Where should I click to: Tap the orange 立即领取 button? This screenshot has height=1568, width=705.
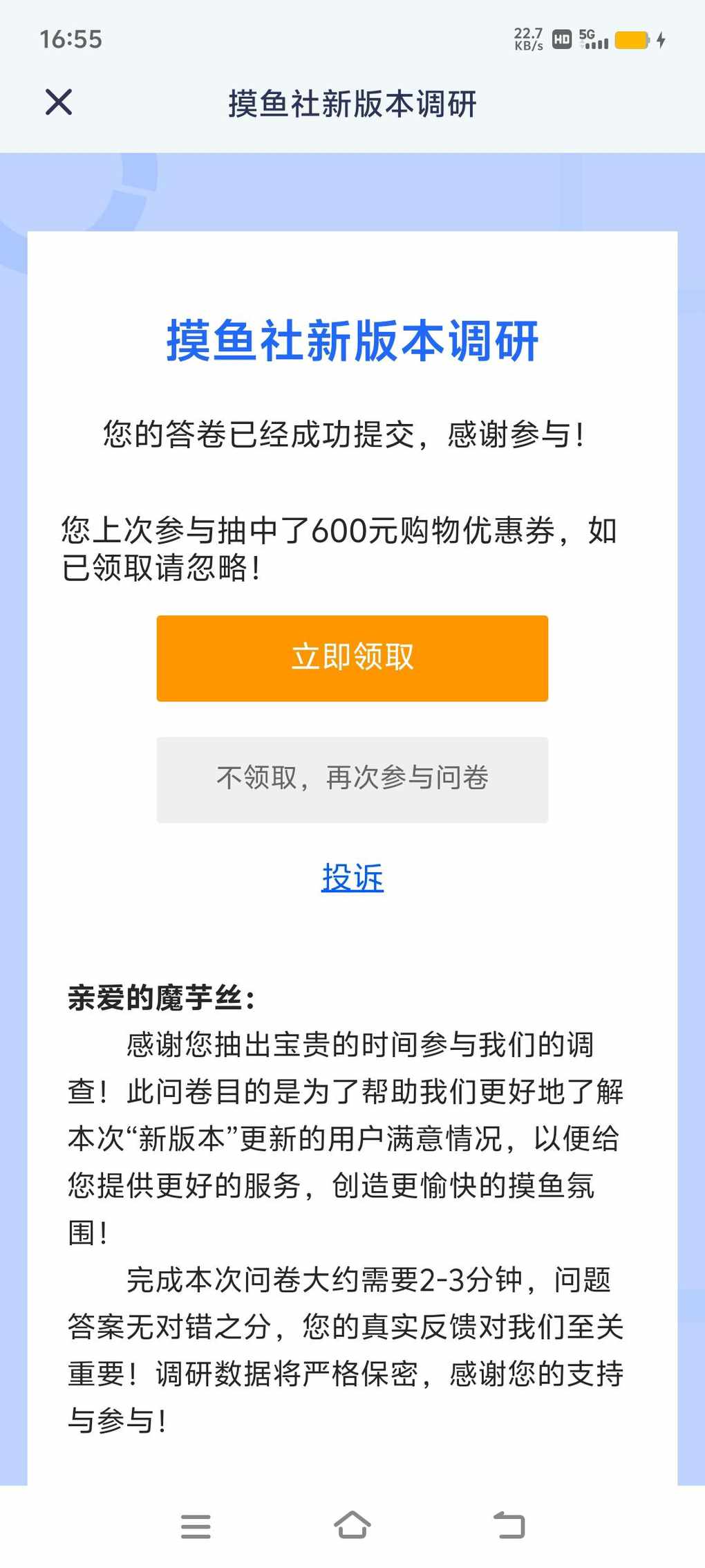tap(352, 658)
